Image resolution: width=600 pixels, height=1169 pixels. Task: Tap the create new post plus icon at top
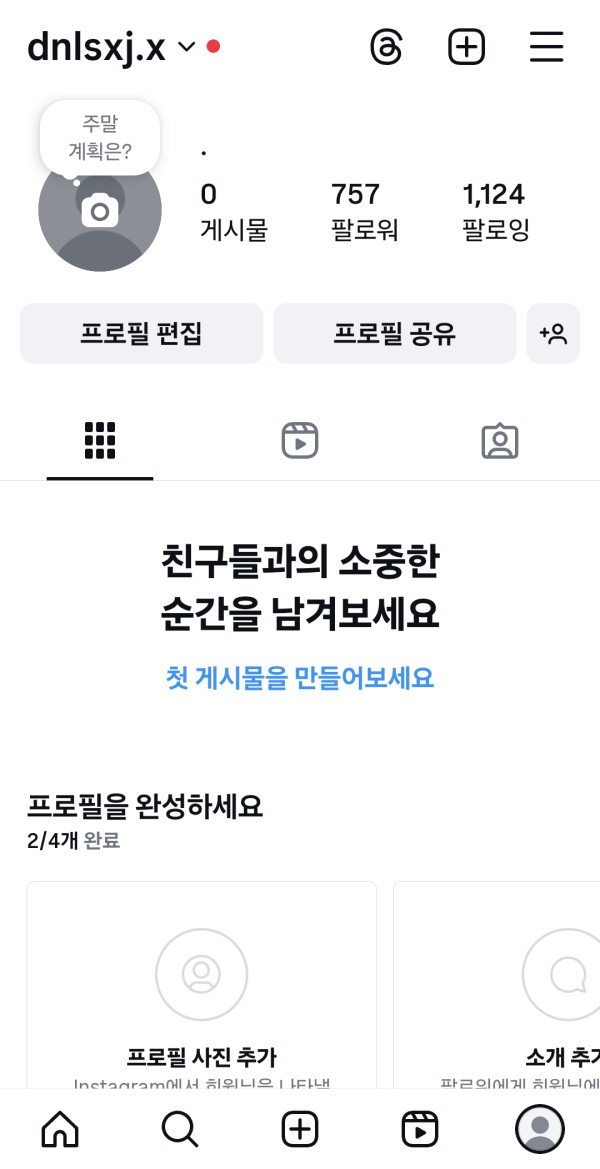pos(466,46)
